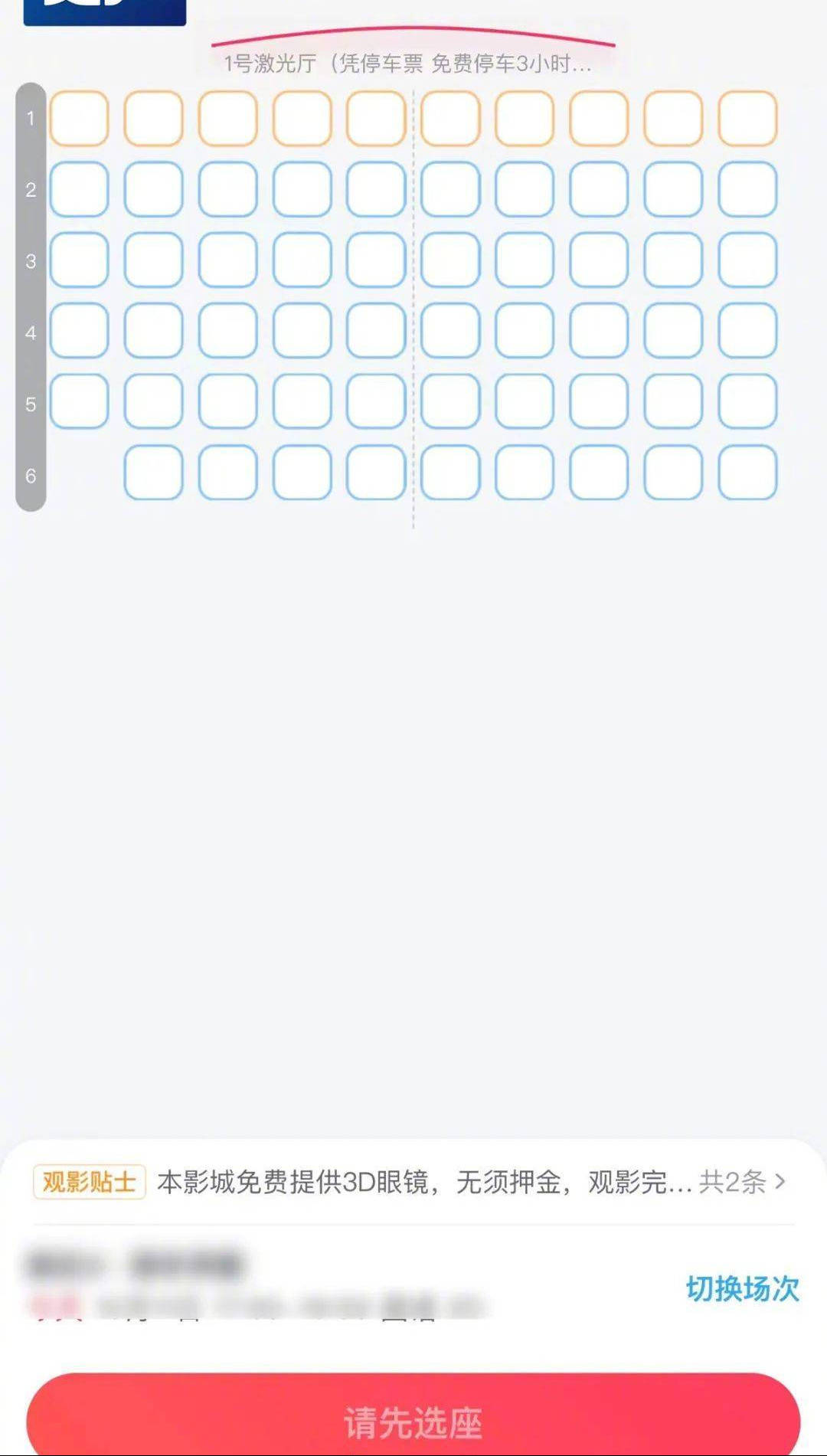Image resolution: width=827 pixels, height=1456 pixels.
Task: Expand the 观影贴士 viewing tips row
Action: (413, 1182)
